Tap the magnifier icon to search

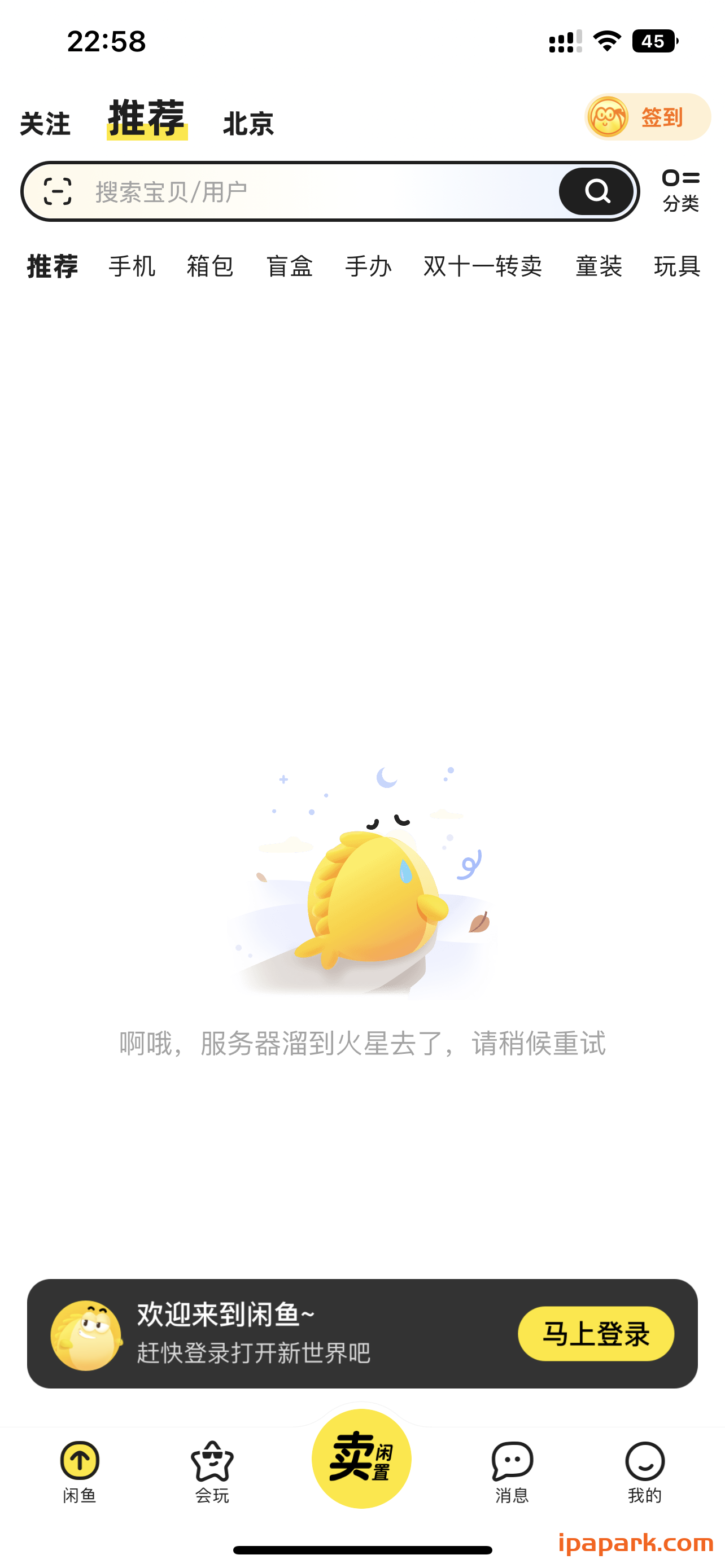[x=595, y=191]
